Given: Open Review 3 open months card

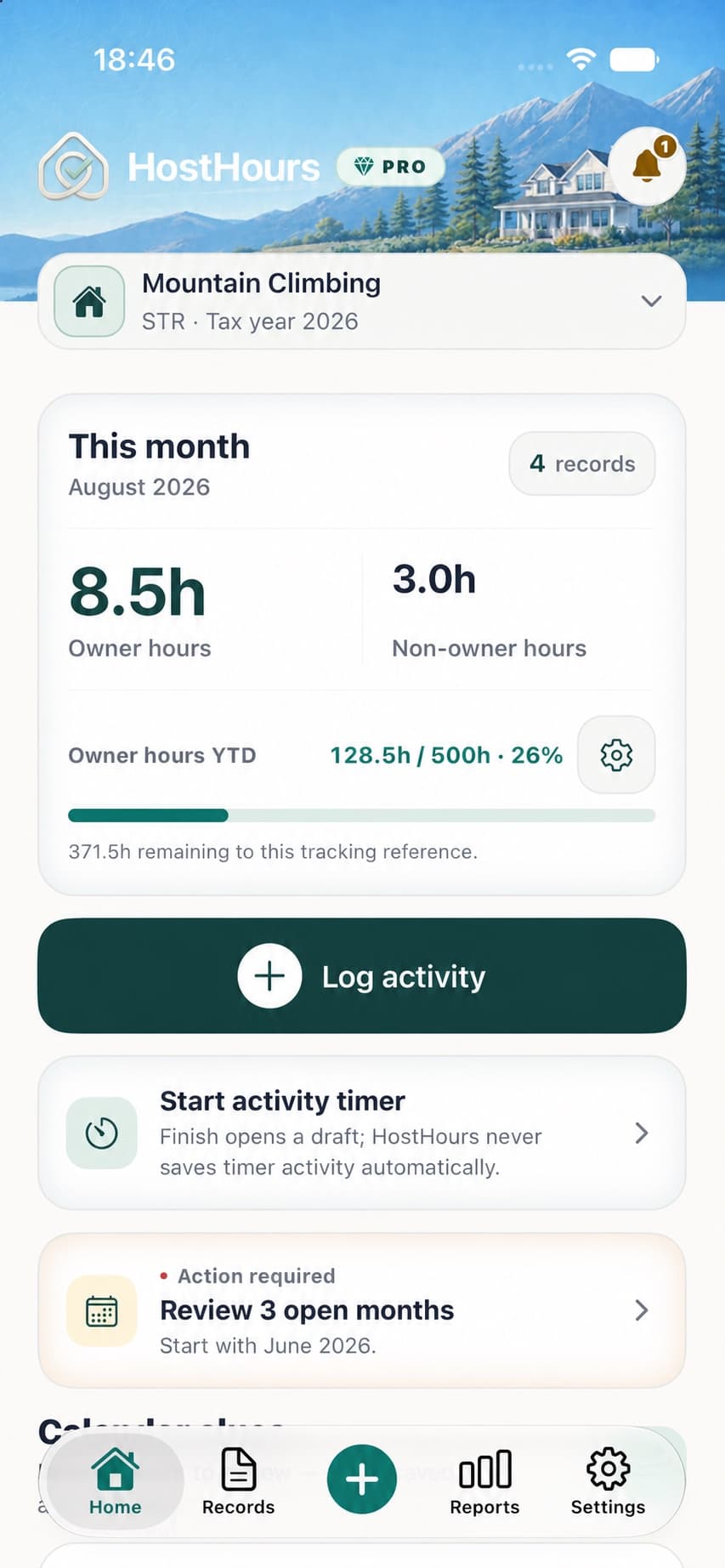Looking at the screenshot, I should pos(362,1310).
